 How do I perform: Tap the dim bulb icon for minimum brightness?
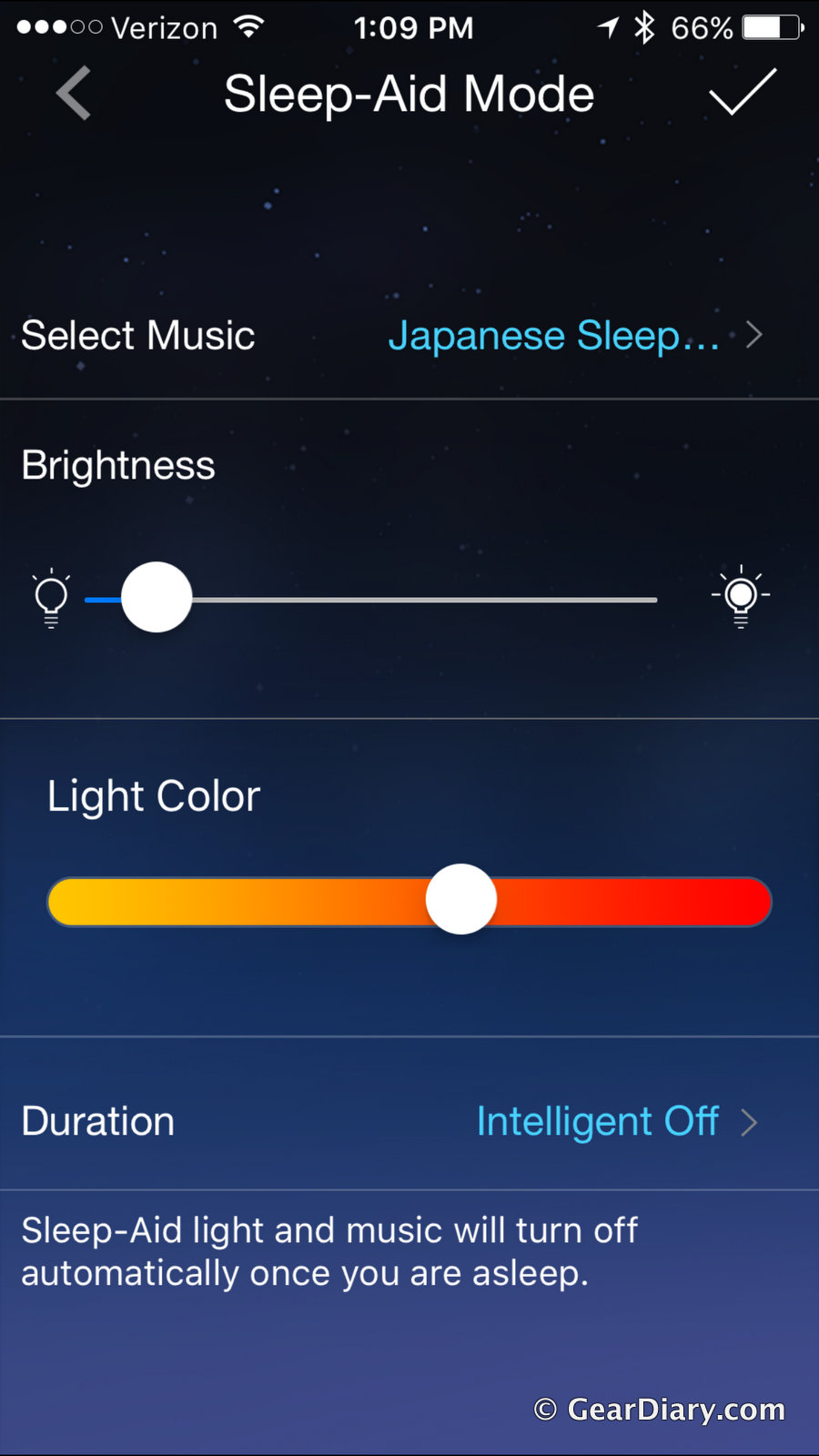coord(50,598)
